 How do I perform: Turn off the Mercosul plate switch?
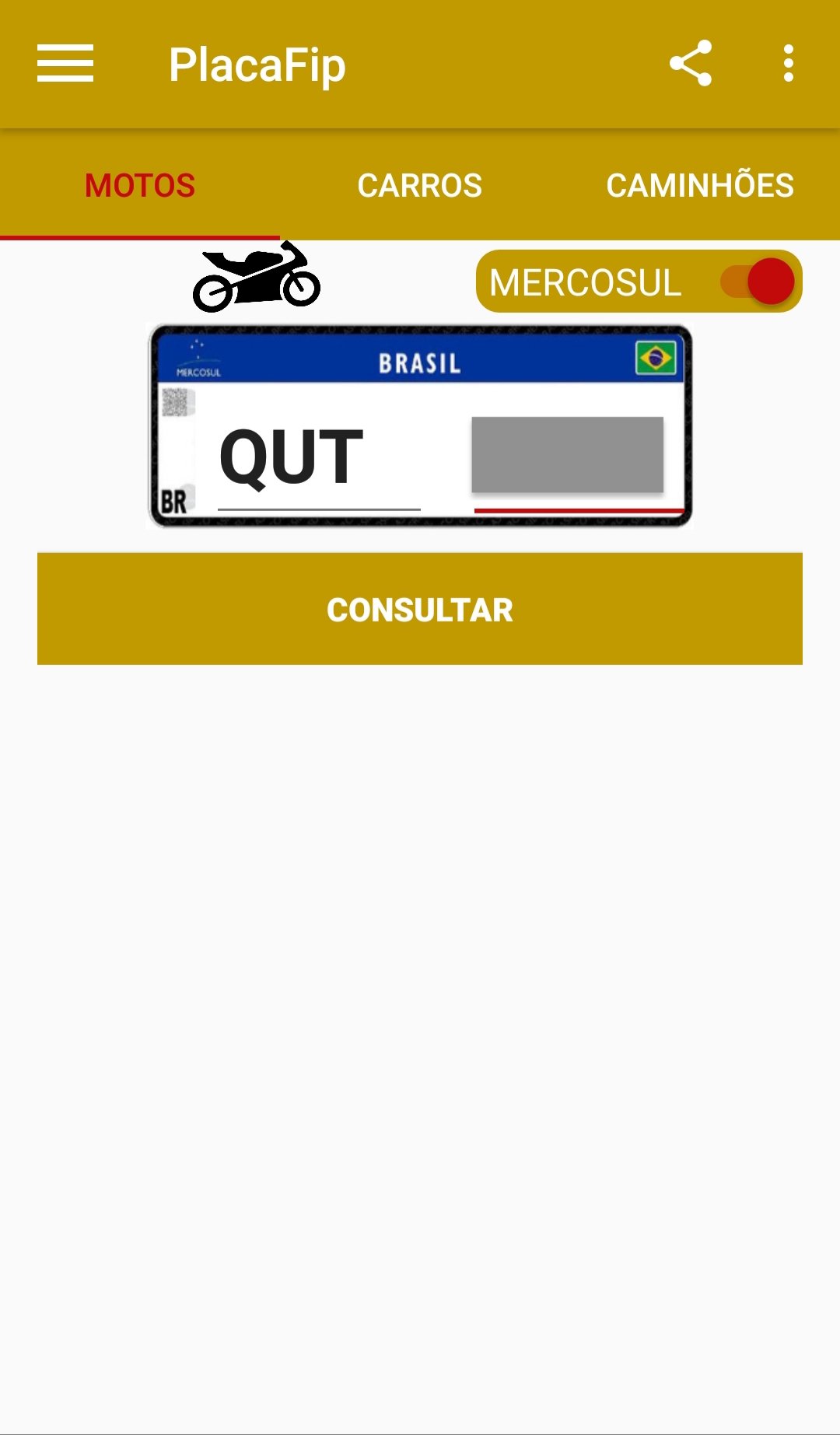coord(758,282)
